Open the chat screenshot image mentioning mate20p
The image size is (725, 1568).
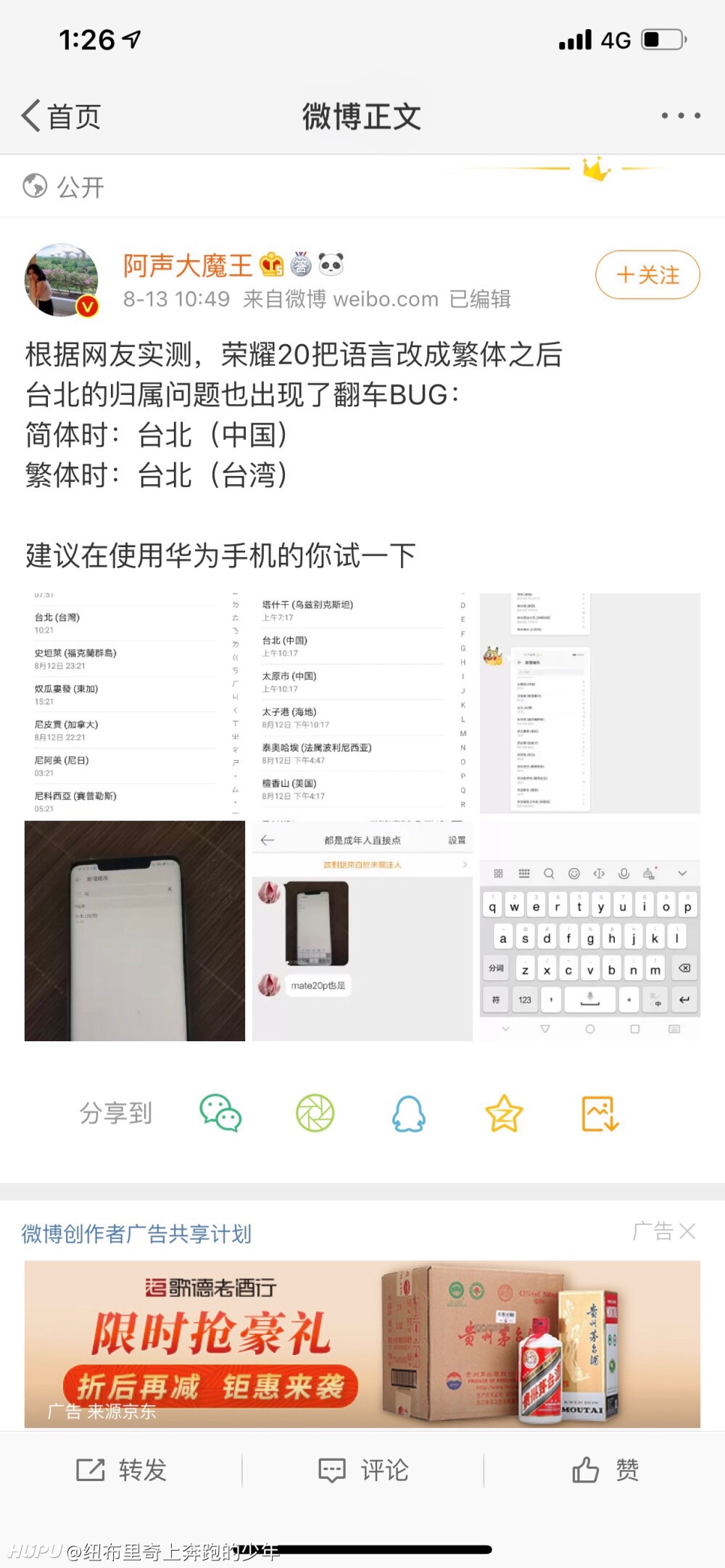[362, 931]
